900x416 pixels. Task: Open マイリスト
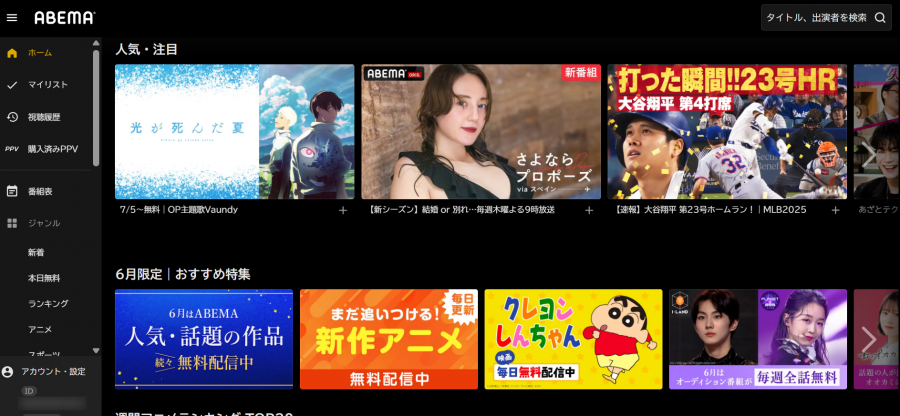tap(47, 85)
